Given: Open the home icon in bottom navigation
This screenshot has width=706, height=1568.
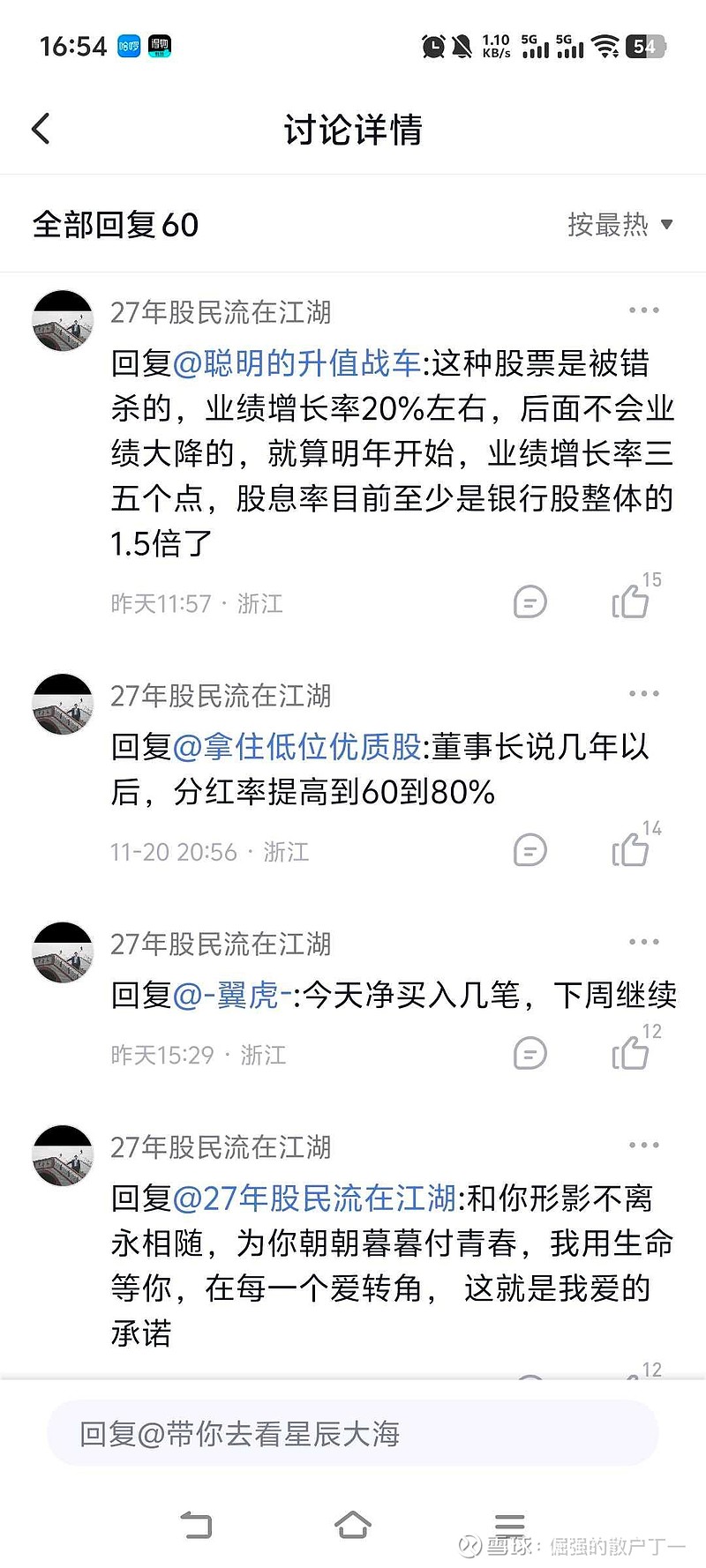Looking at the screenshot, I should tap(353, 1523).
